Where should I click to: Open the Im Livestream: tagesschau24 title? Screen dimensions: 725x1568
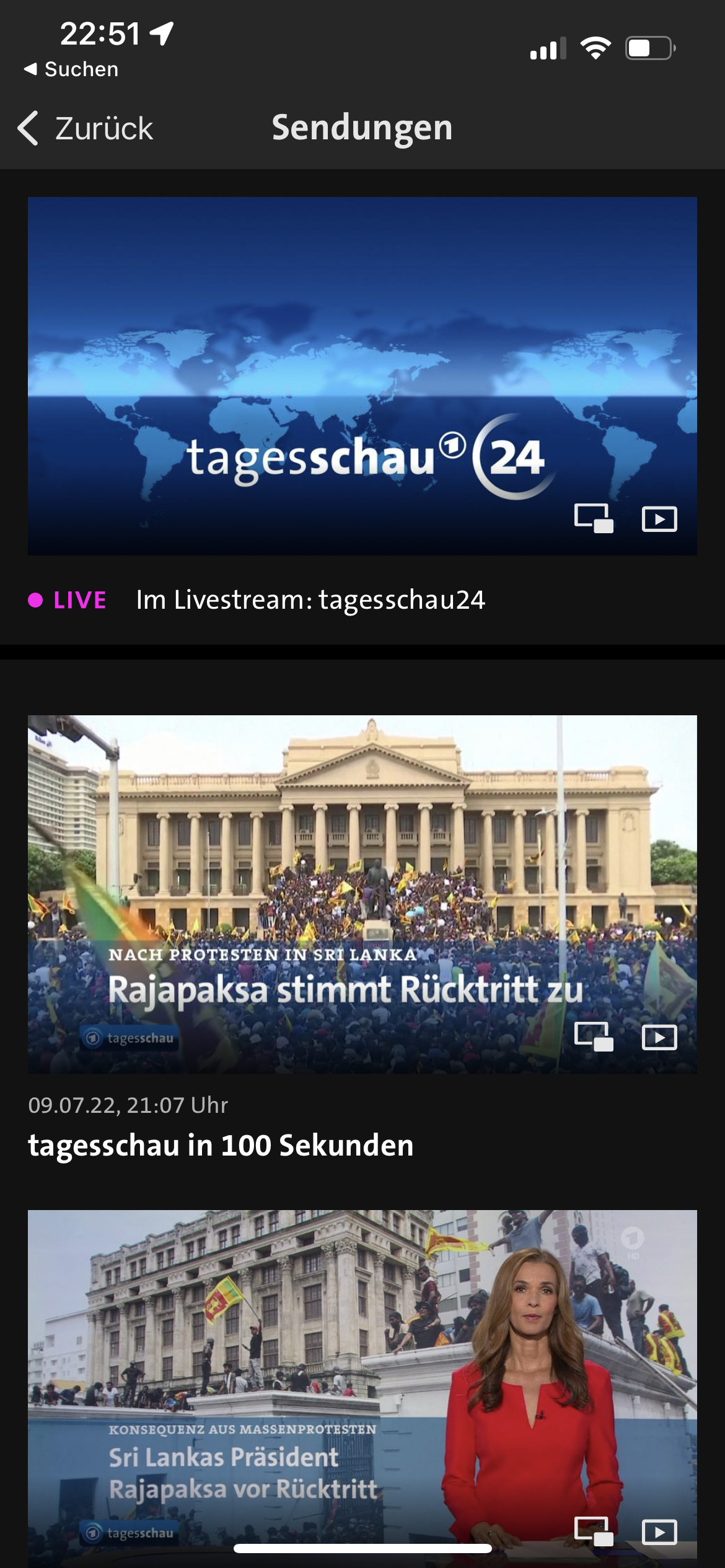pos(310,599)
